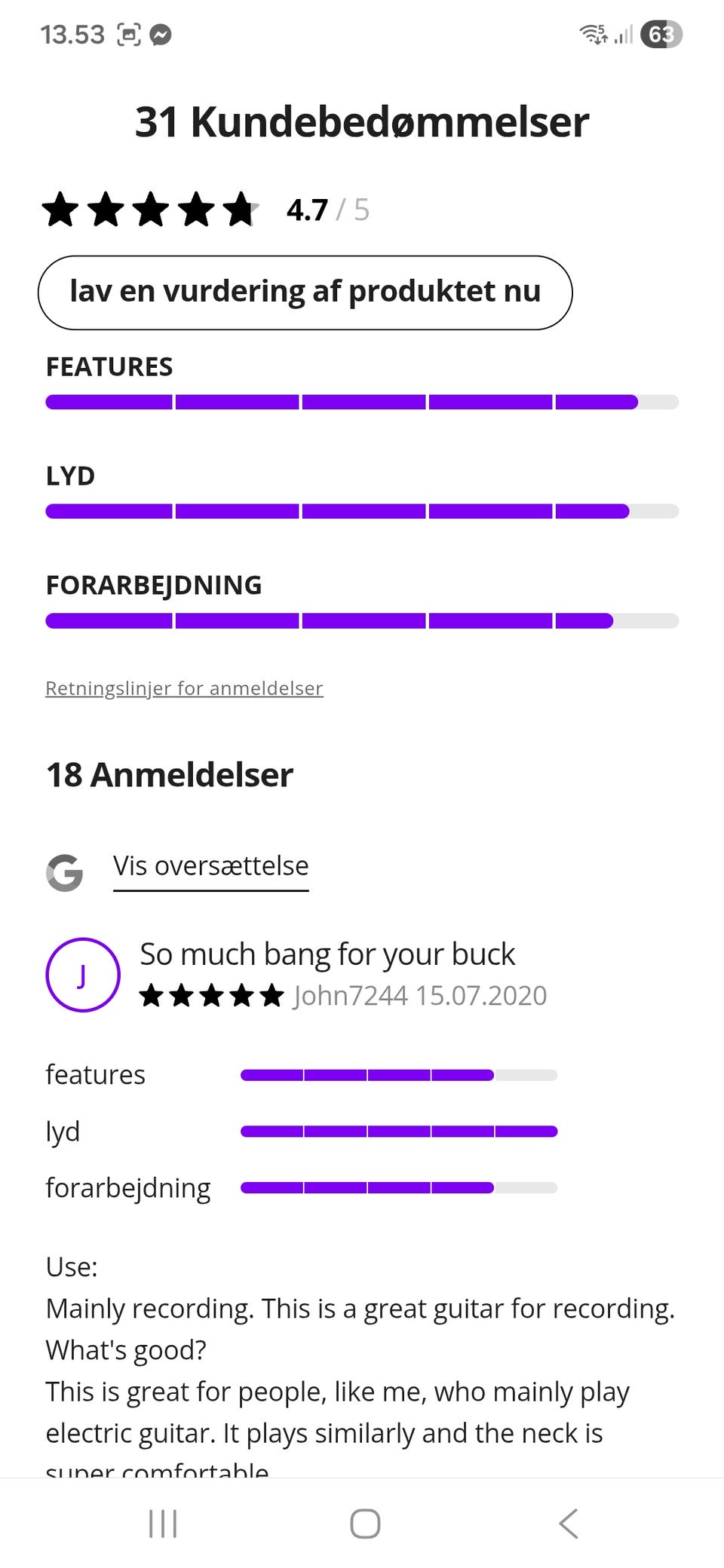This screenshot has width=724, height=1568.
Task: Show translation via 'Vis oversættelse'
Action: point(210,866)
